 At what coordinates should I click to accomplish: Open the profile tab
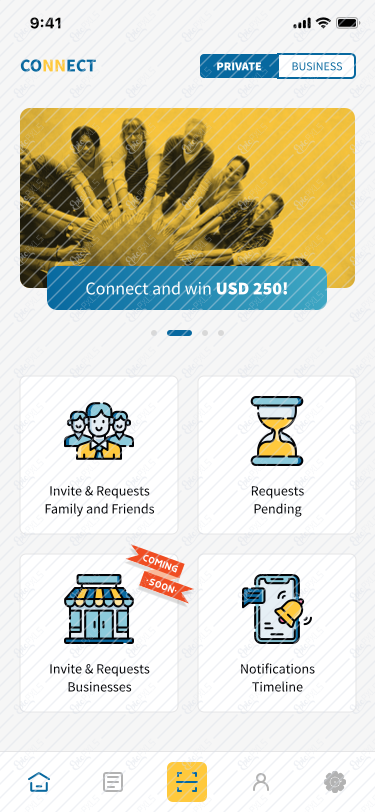point(261,782)
